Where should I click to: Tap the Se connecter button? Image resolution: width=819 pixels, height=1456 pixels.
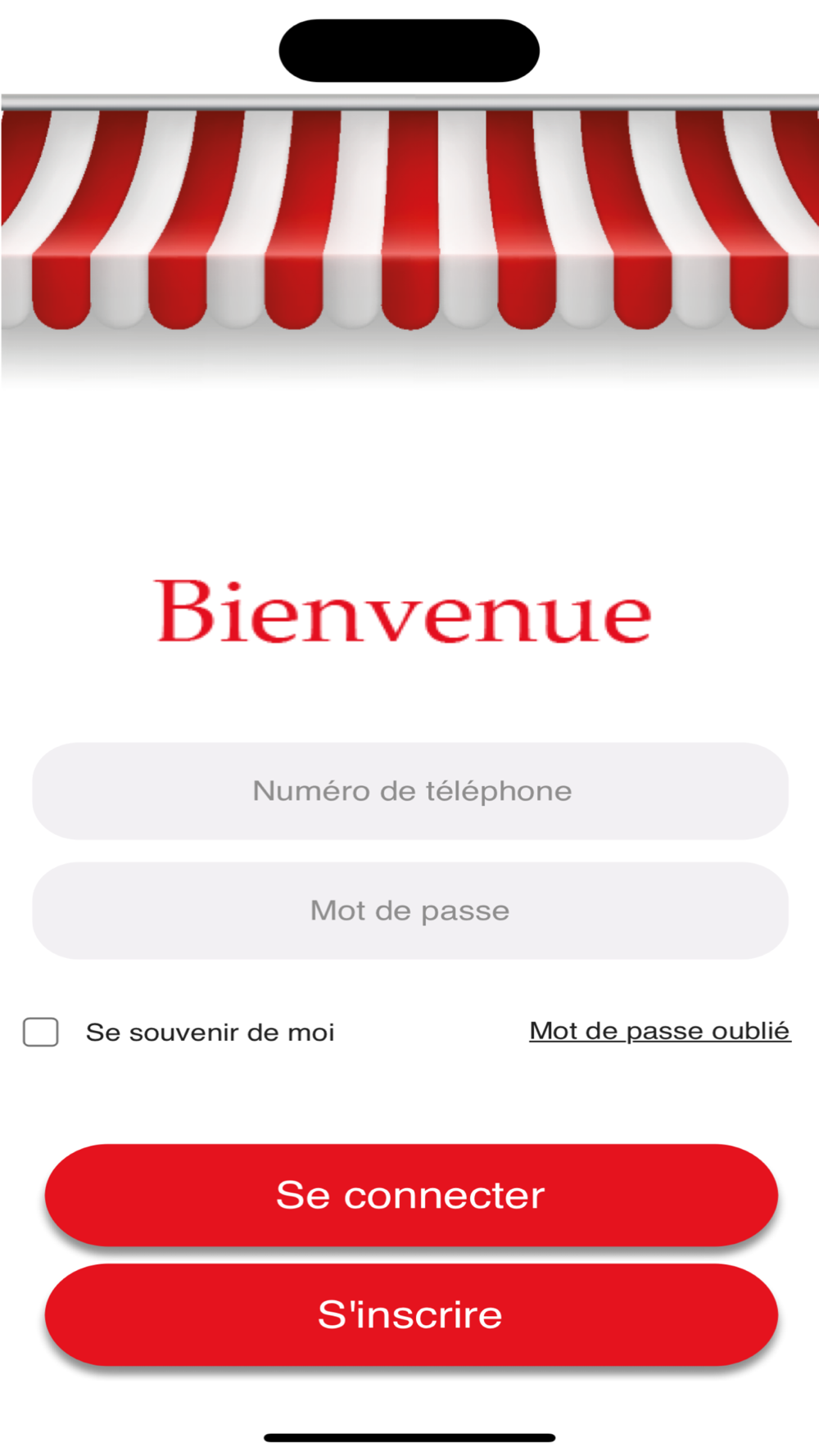pyautogui.click(x=410, y=1195)
